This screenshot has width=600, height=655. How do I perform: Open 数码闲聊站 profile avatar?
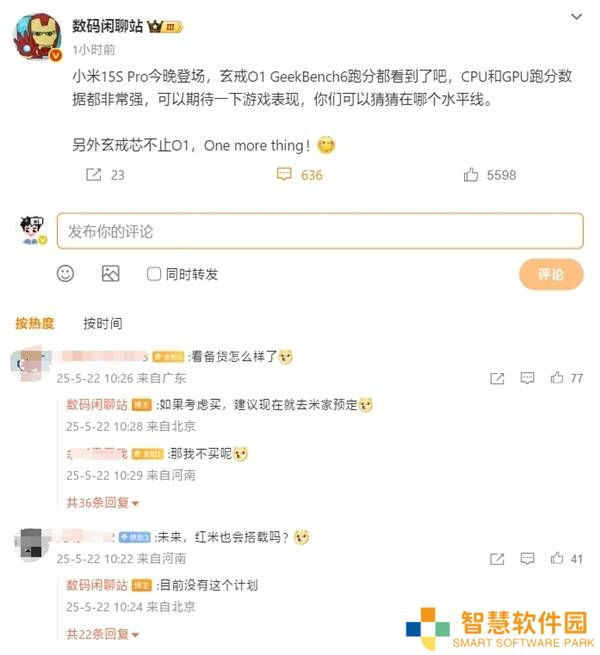click(x=38, y=38)
